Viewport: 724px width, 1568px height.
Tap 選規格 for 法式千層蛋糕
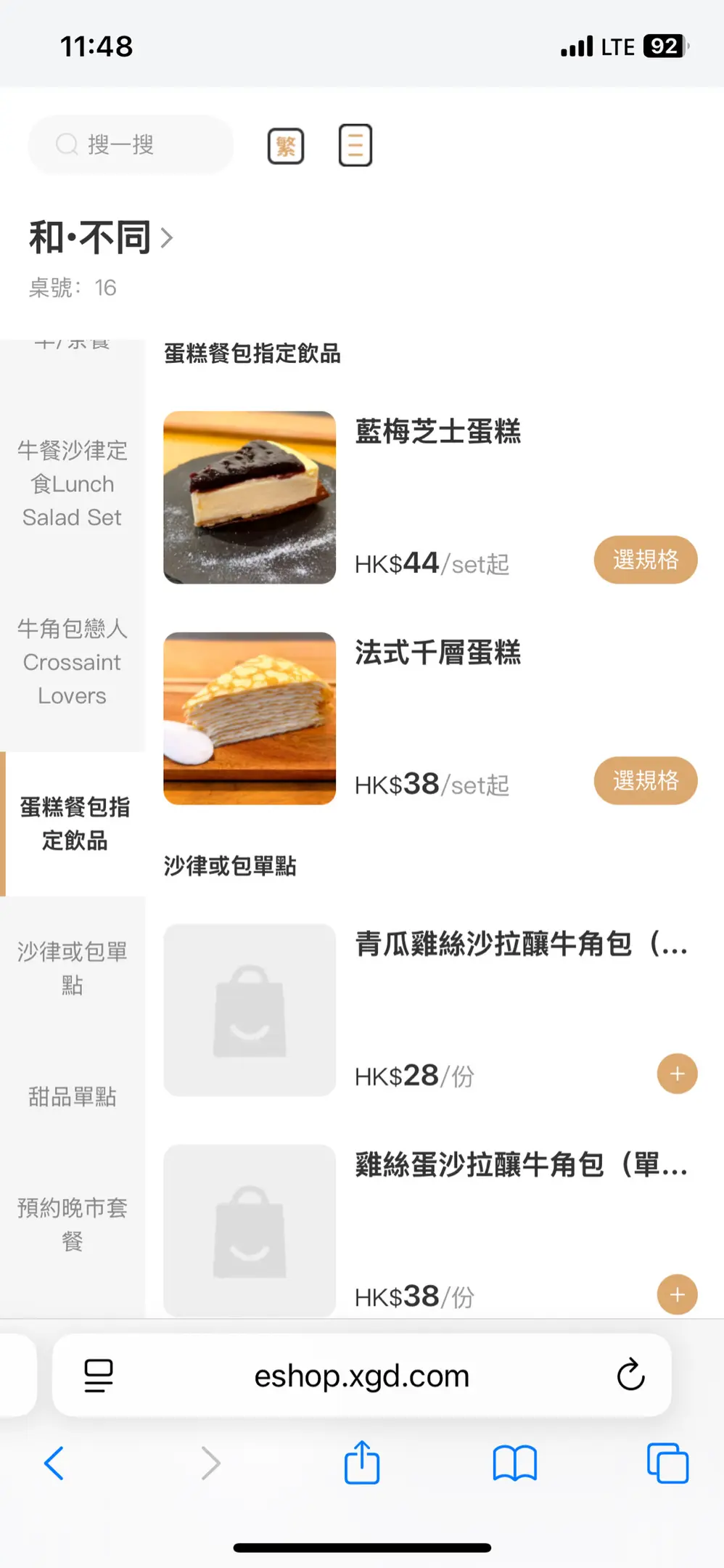coord(645,780)
